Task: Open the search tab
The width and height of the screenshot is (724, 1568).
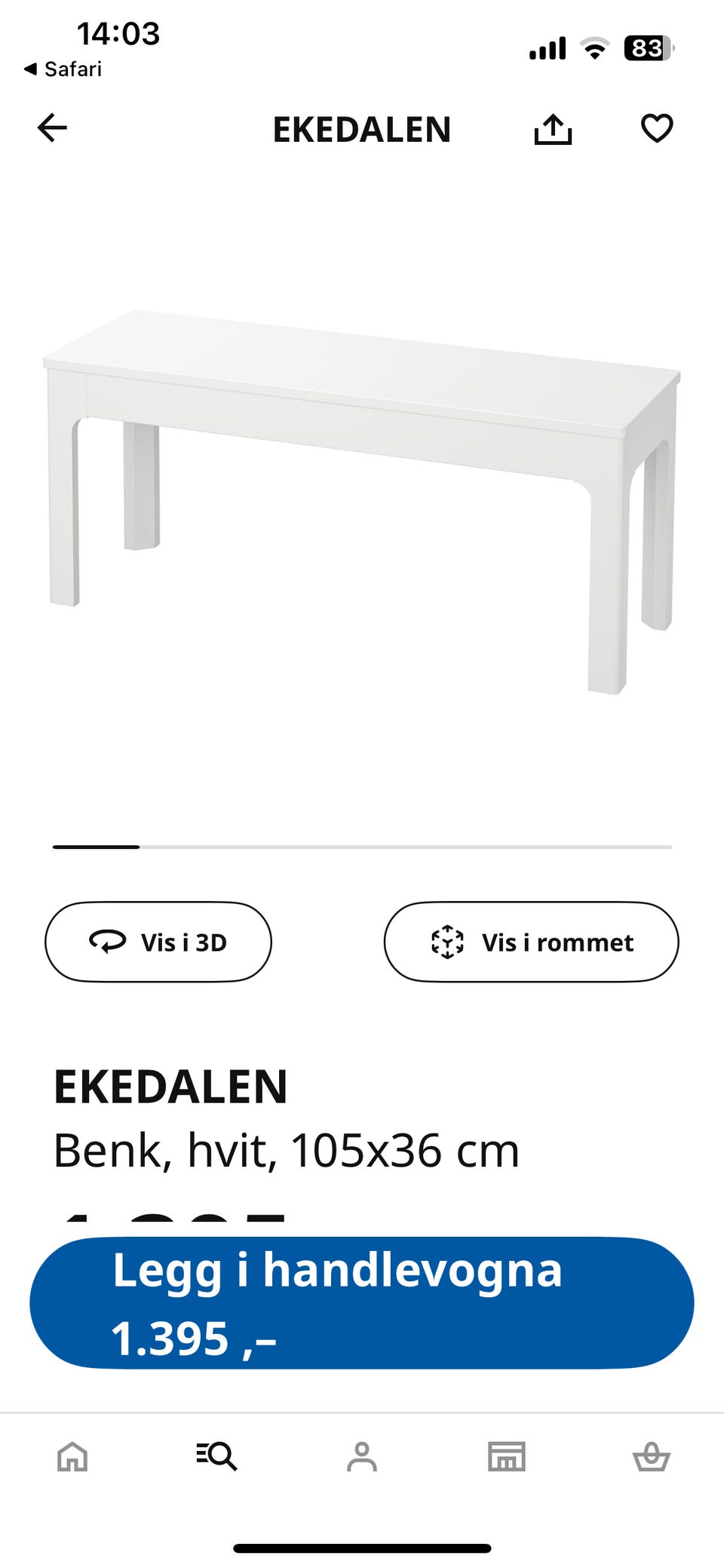Action: [217, 1457]
